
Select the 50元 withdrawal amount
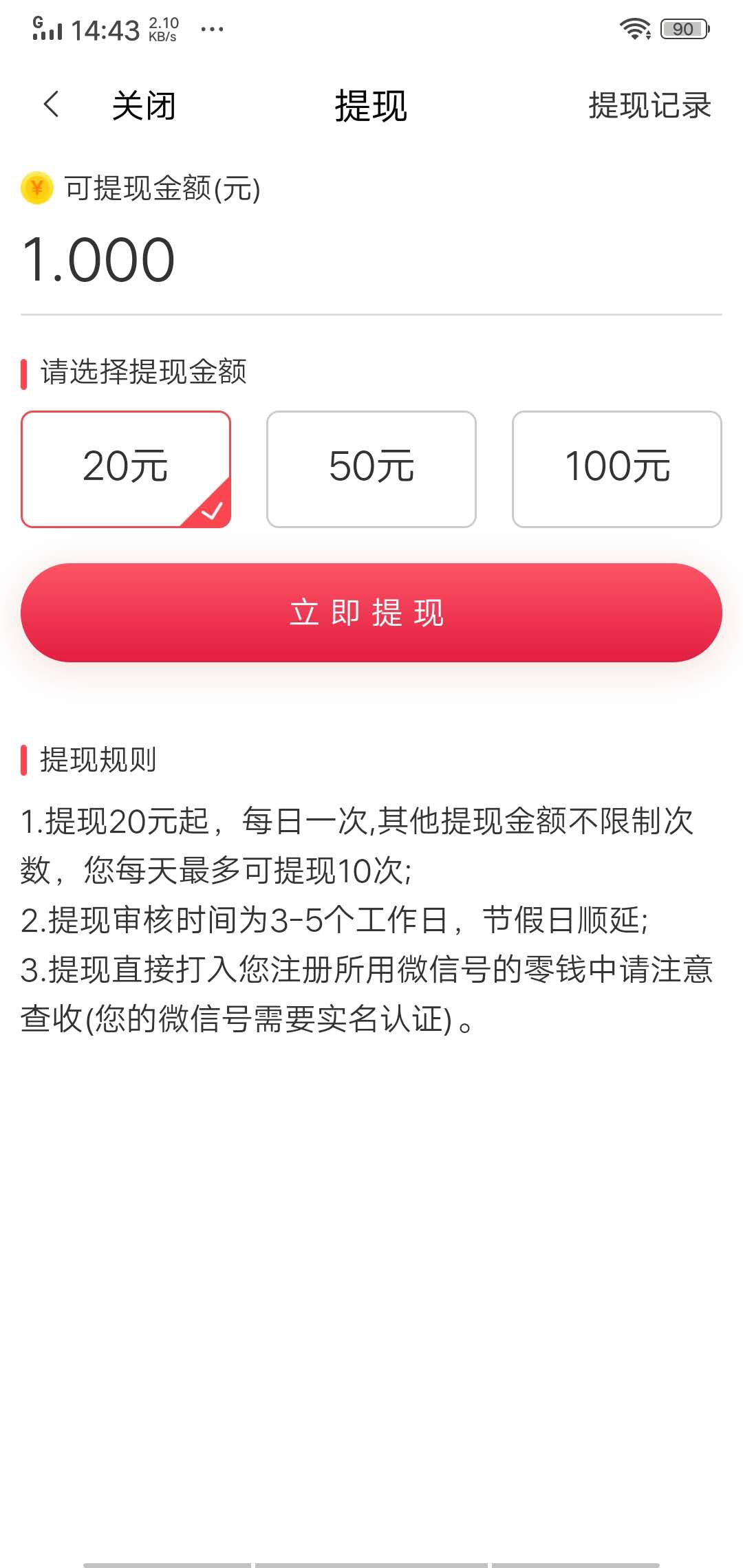tap(371, 468)
